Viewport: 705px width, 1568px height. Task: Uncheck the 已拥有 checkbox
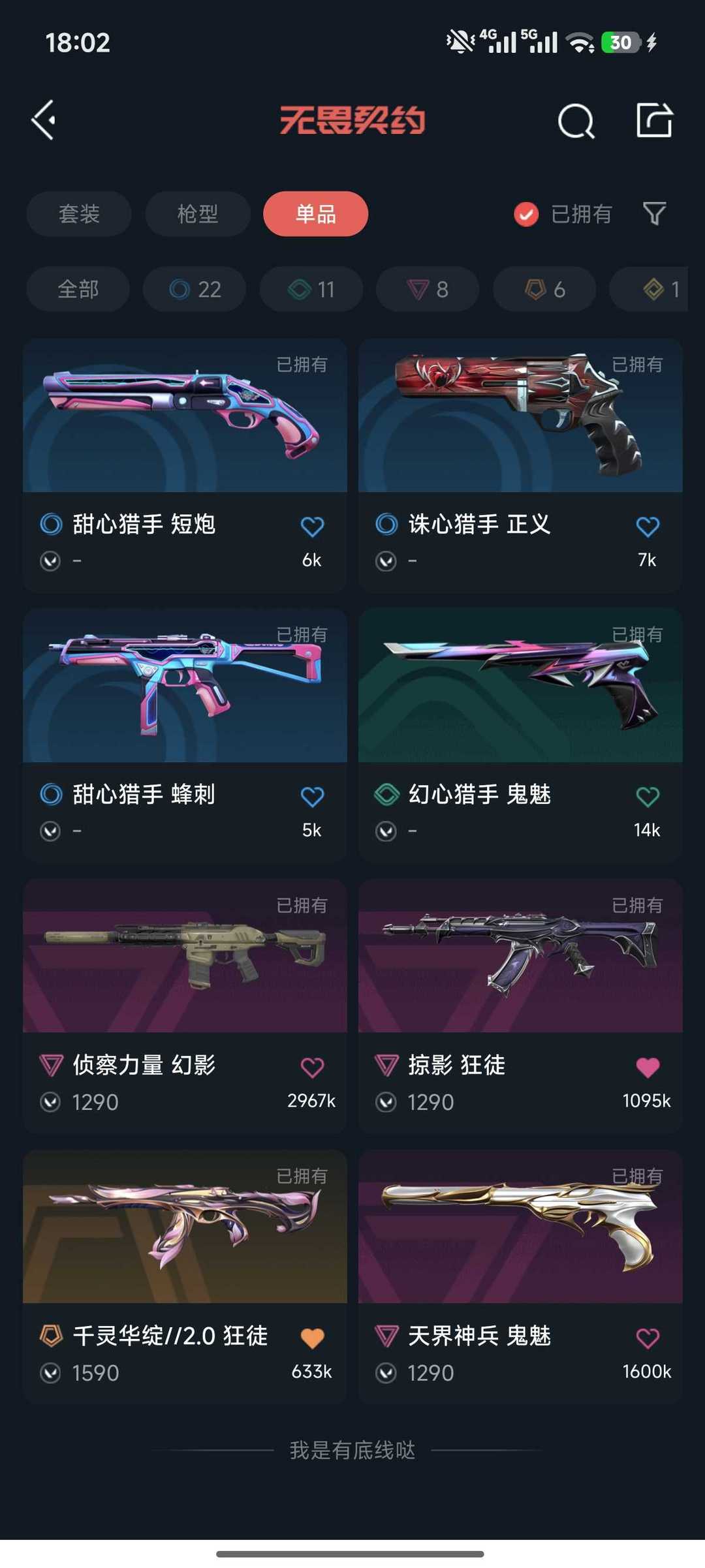(x=526, y=214)
